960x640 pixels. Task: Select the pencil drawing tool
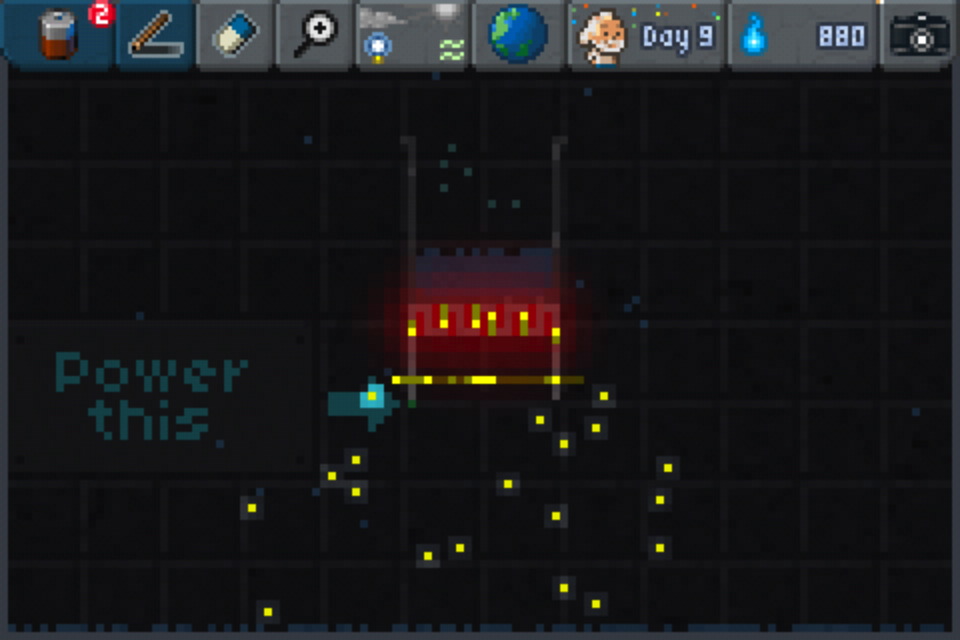click(x=155, y=34)
